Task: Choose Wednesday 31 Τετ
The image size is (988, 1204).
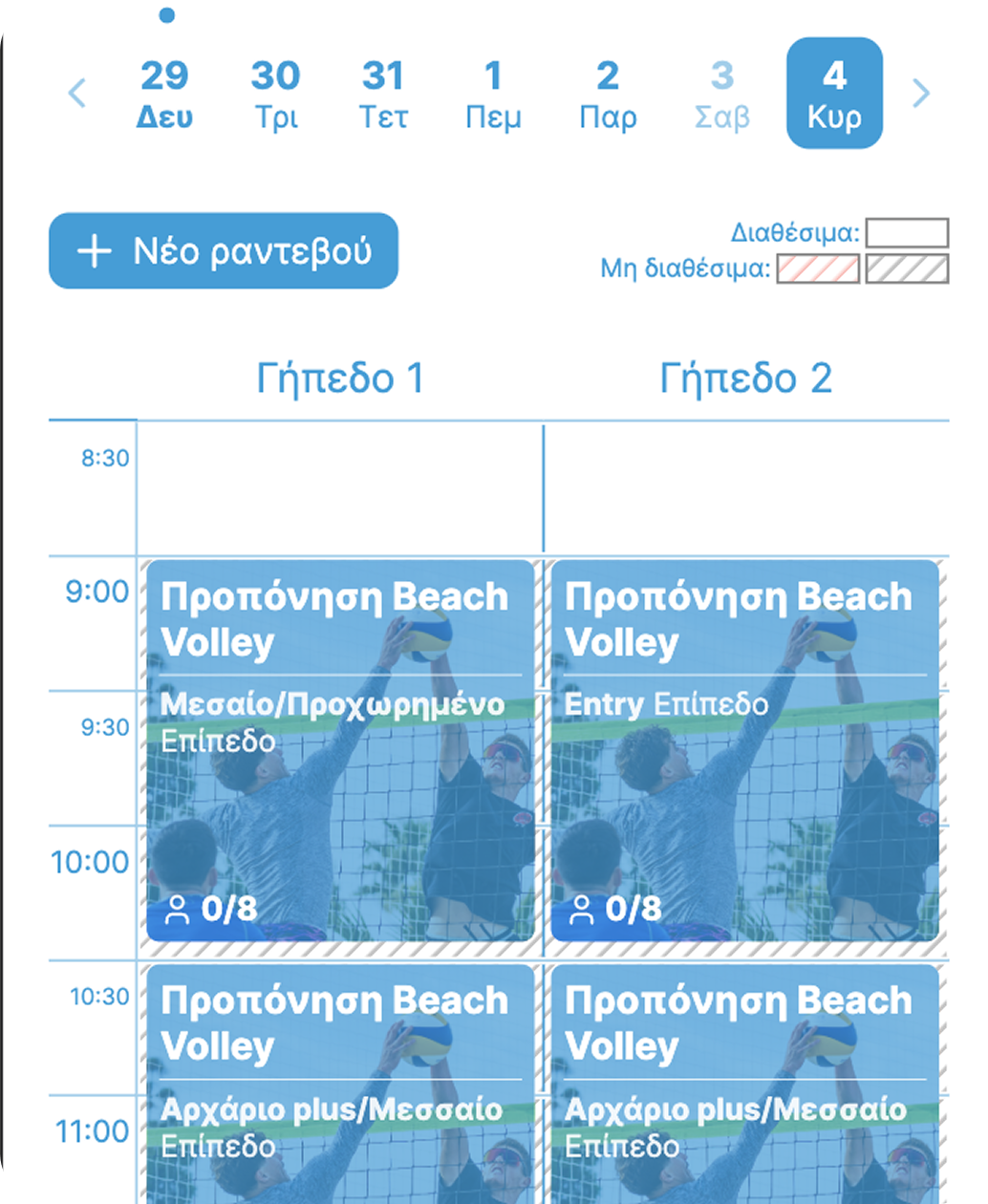Action: 383,94
